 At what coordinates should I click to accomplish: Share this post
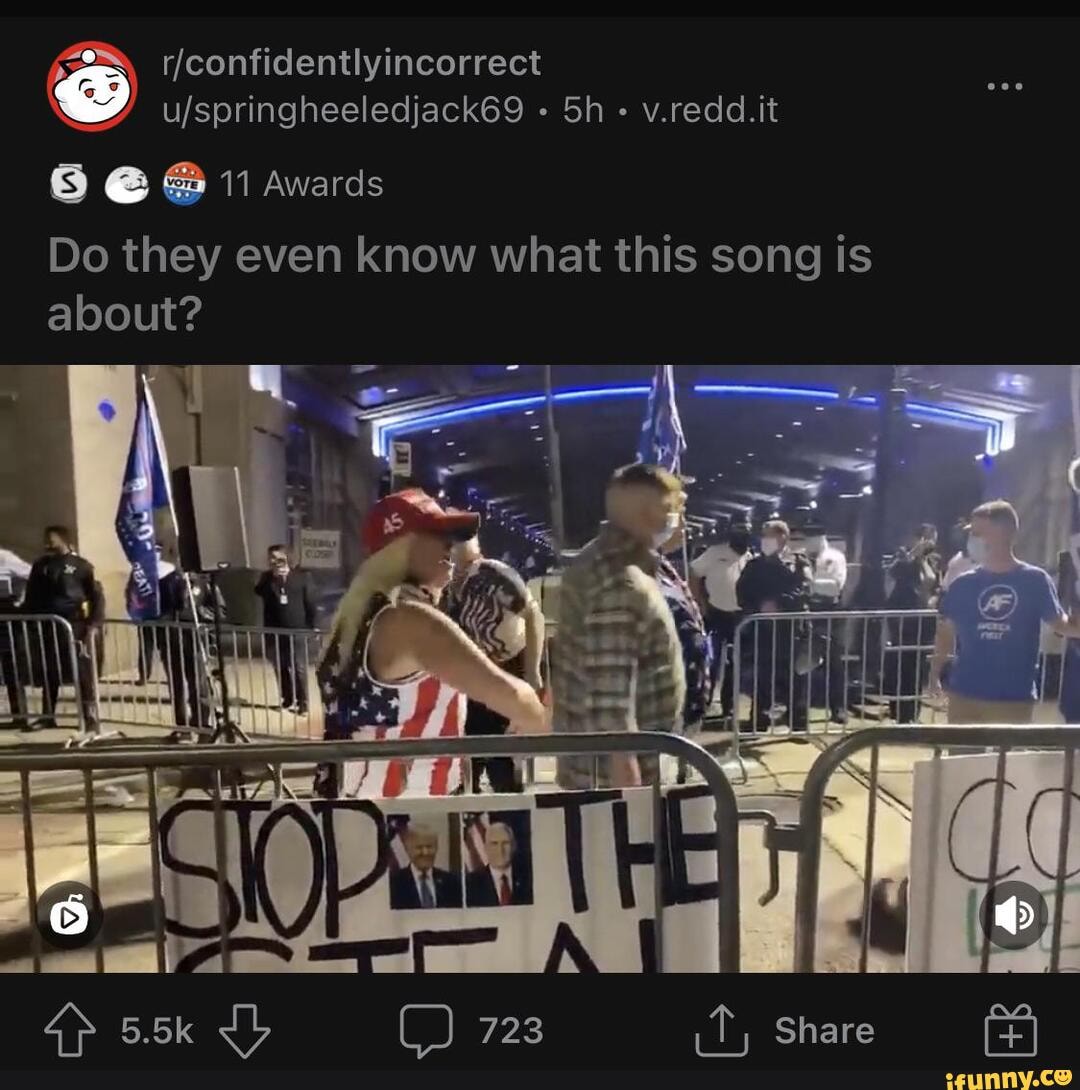pos(785,1031)
